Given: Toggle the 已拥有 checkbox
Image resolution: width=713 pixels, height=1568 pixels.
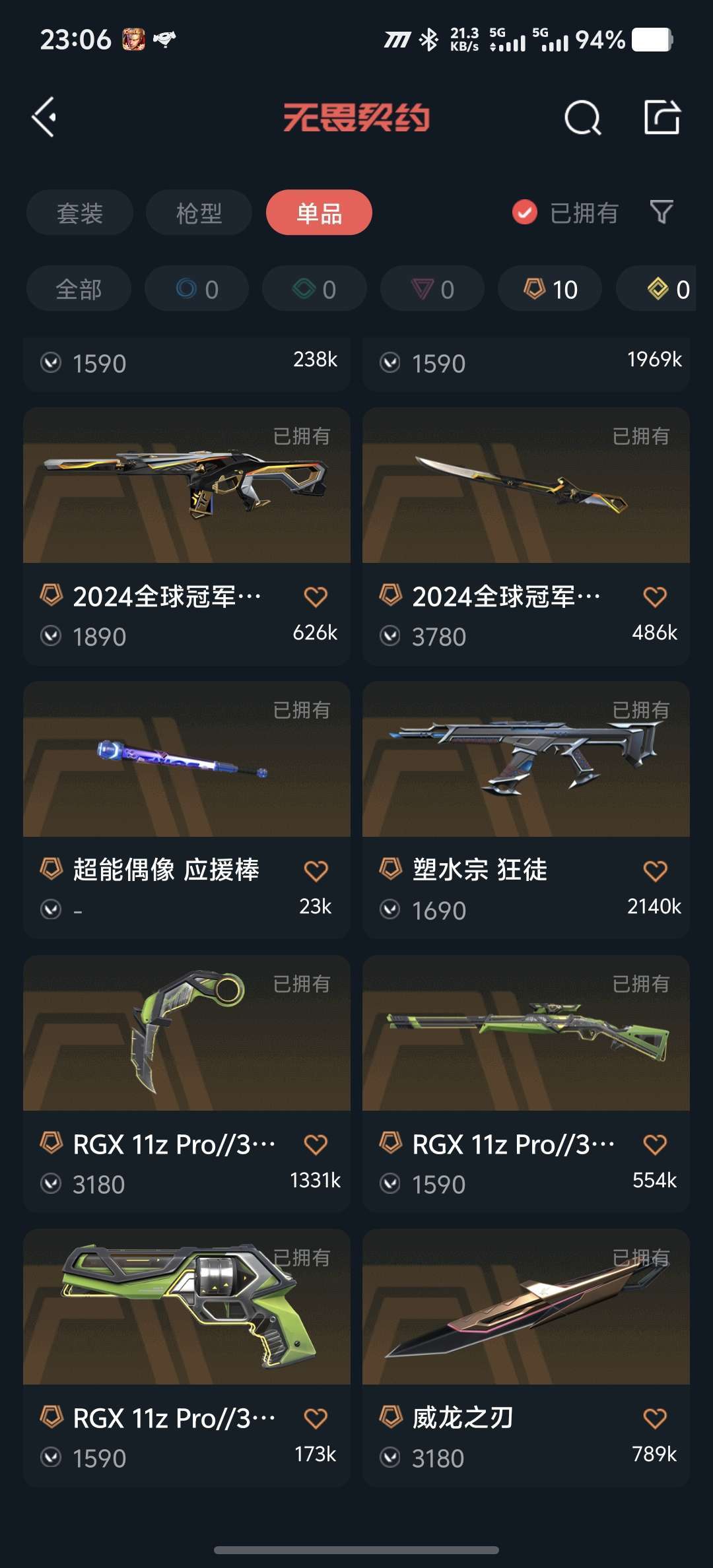Looking at the screenshot, I should point(525,212).
